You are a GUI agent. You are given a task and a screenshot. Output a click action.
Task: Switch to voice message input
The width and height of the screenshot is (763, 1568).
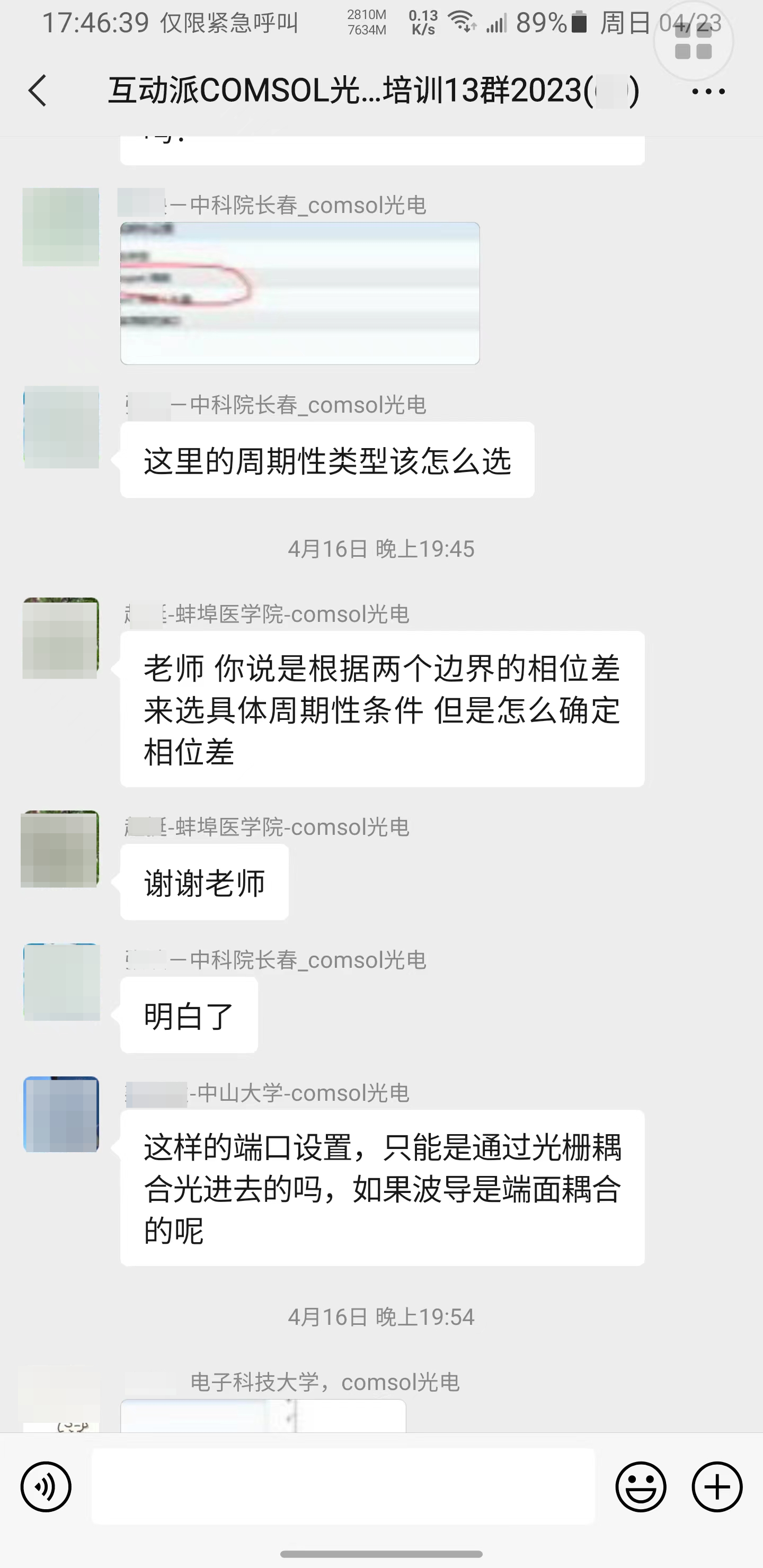click(x=46, y=1486)
